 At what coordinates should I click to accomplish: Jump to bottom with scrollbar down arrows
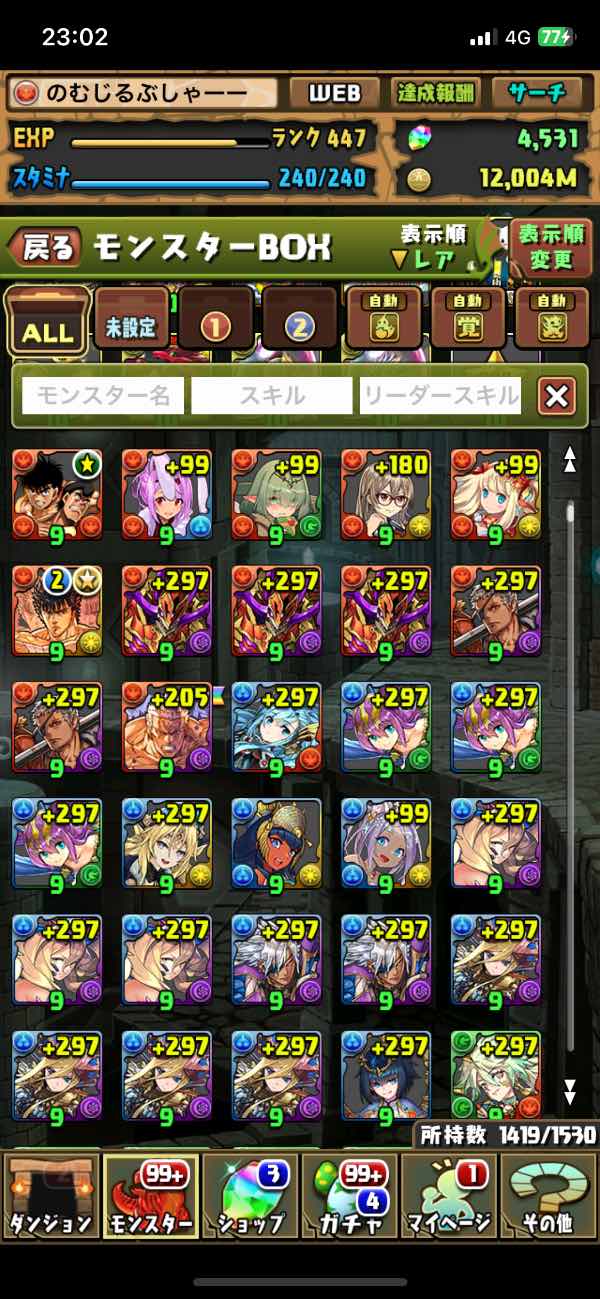(570, 1089)
